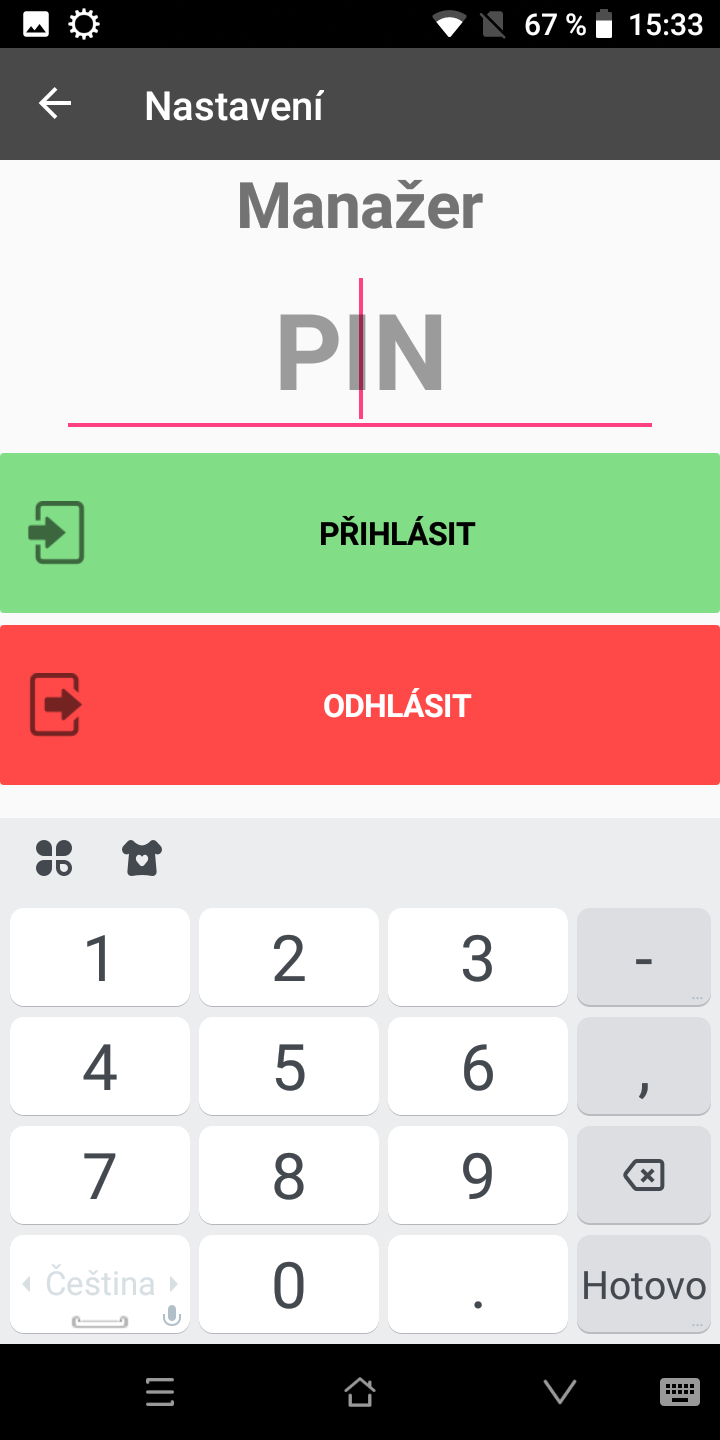Hide the keyboard with the down-arrow nav button
The height and width of the screenshot is (1440, 720).
560,1391
